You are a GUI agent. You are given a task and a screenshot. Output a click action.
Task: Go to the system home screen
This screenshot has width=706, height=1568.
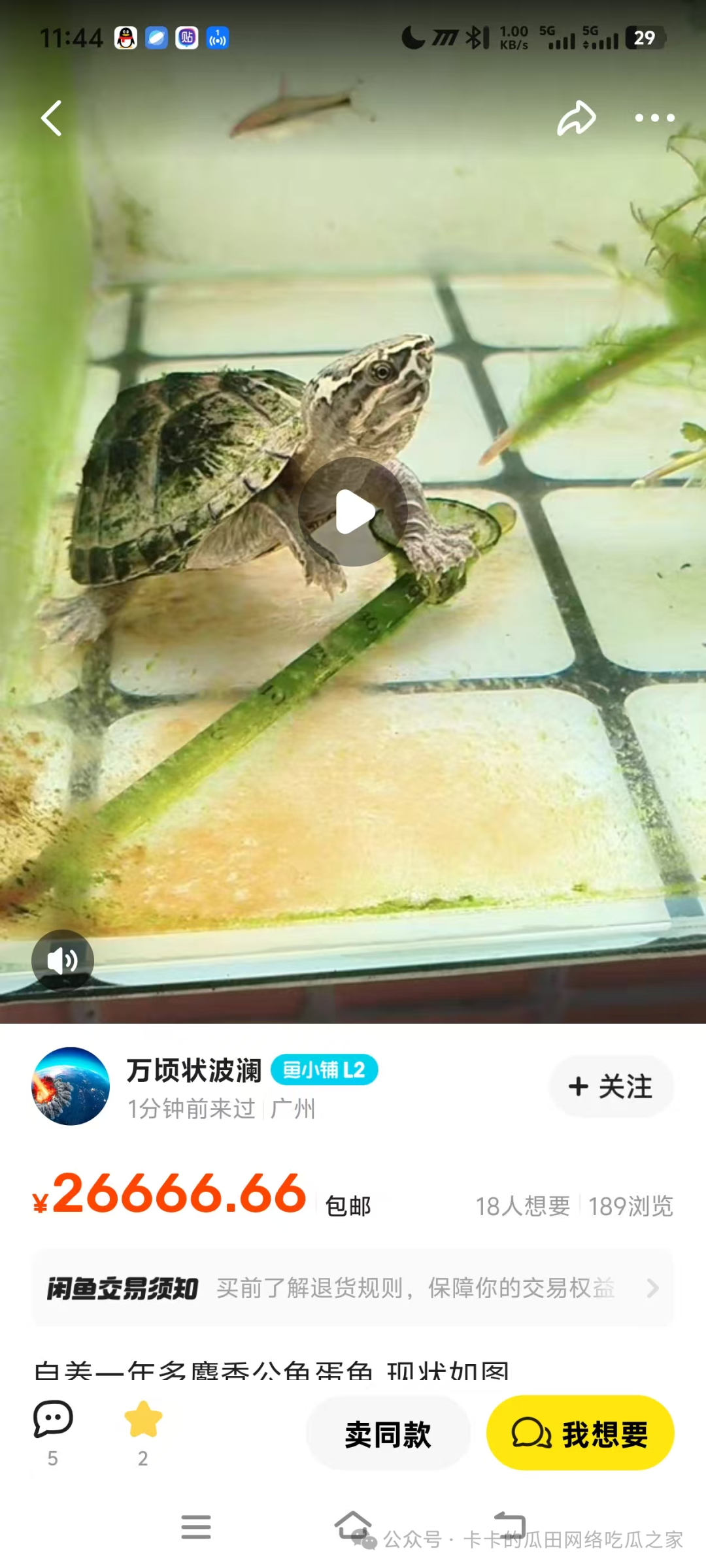coord(353,1527)
